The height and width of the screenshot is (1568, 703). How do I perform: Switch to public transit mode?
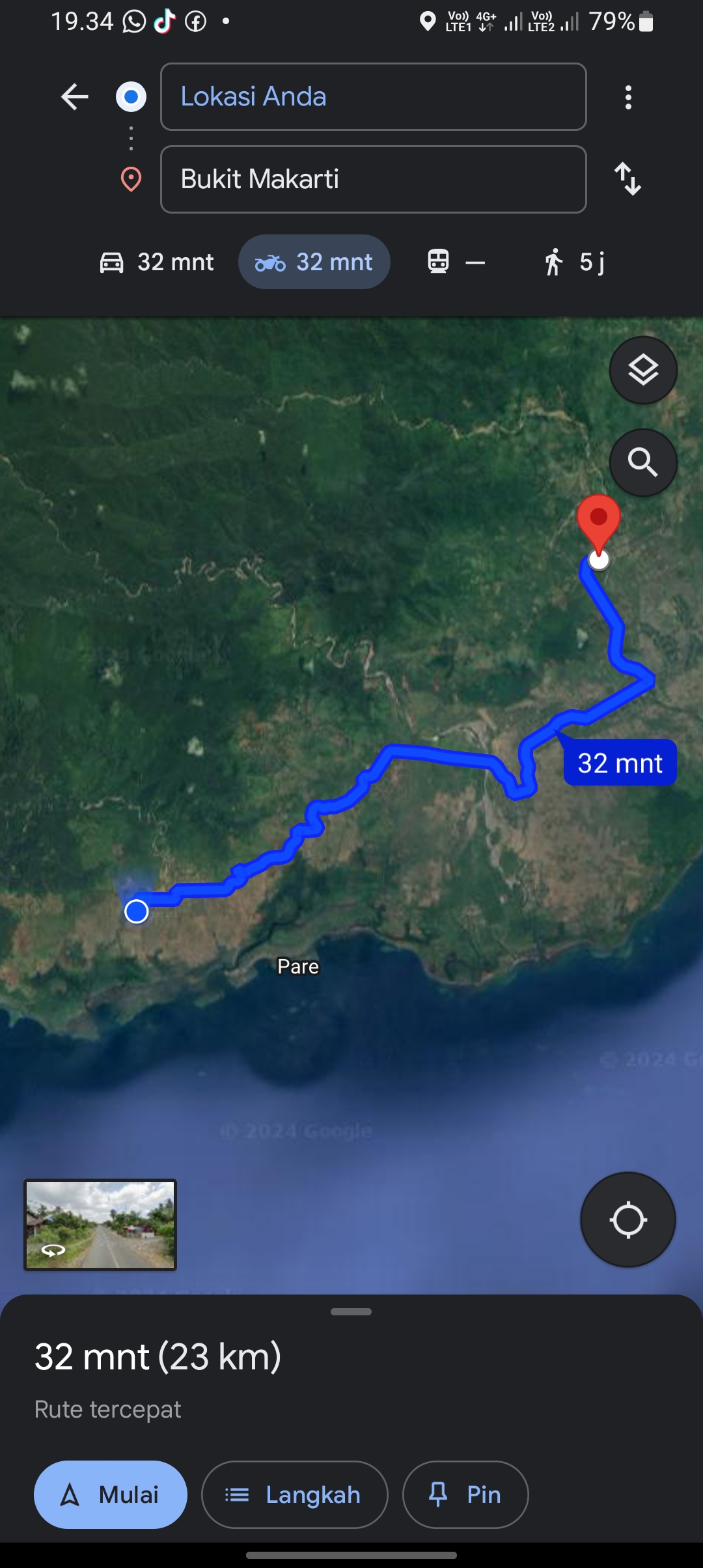456,262
